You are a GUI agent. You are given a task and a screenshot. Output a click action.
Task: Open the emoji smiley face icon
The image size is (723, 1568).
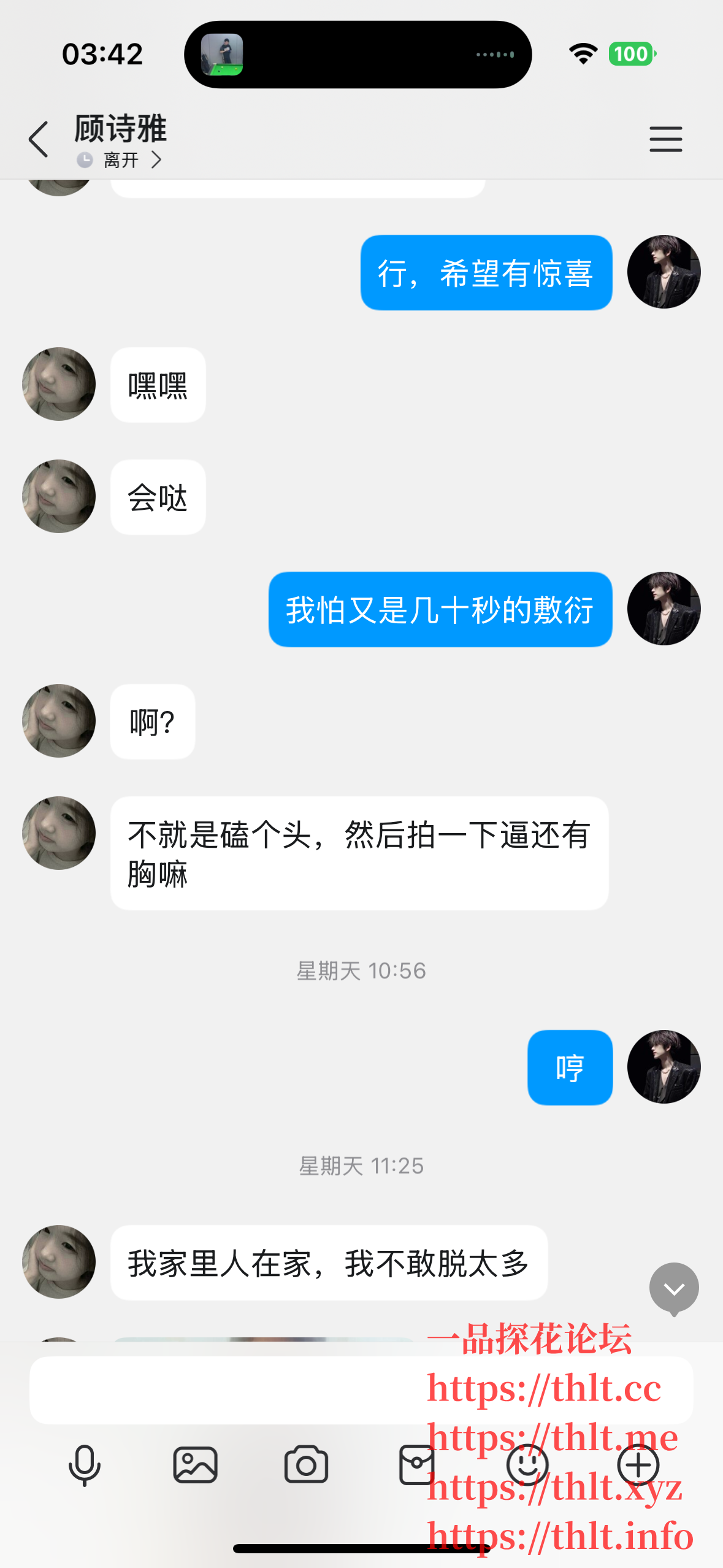click(527, 1465)
